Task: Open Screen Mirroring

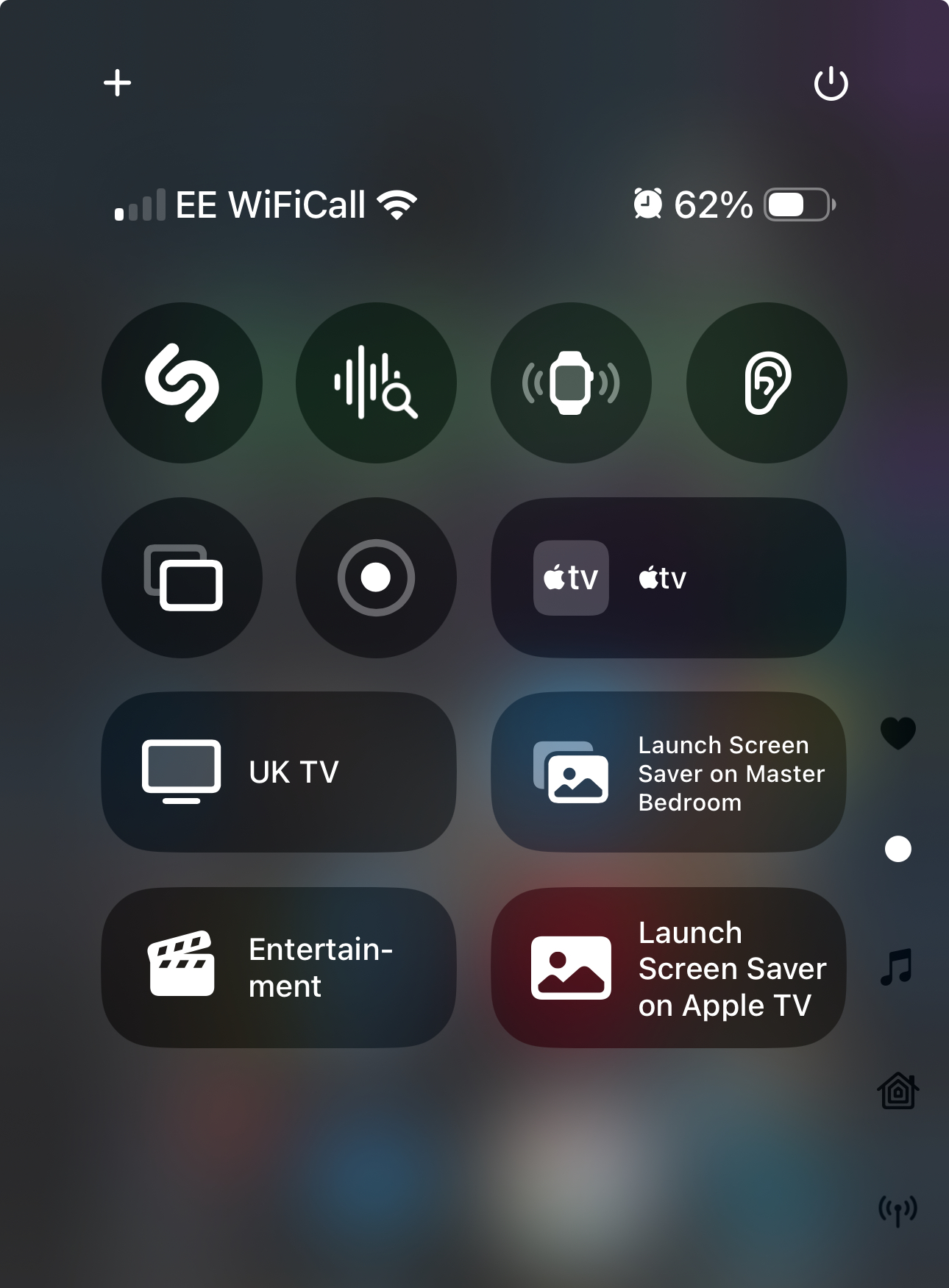Action: coord(182,577)
